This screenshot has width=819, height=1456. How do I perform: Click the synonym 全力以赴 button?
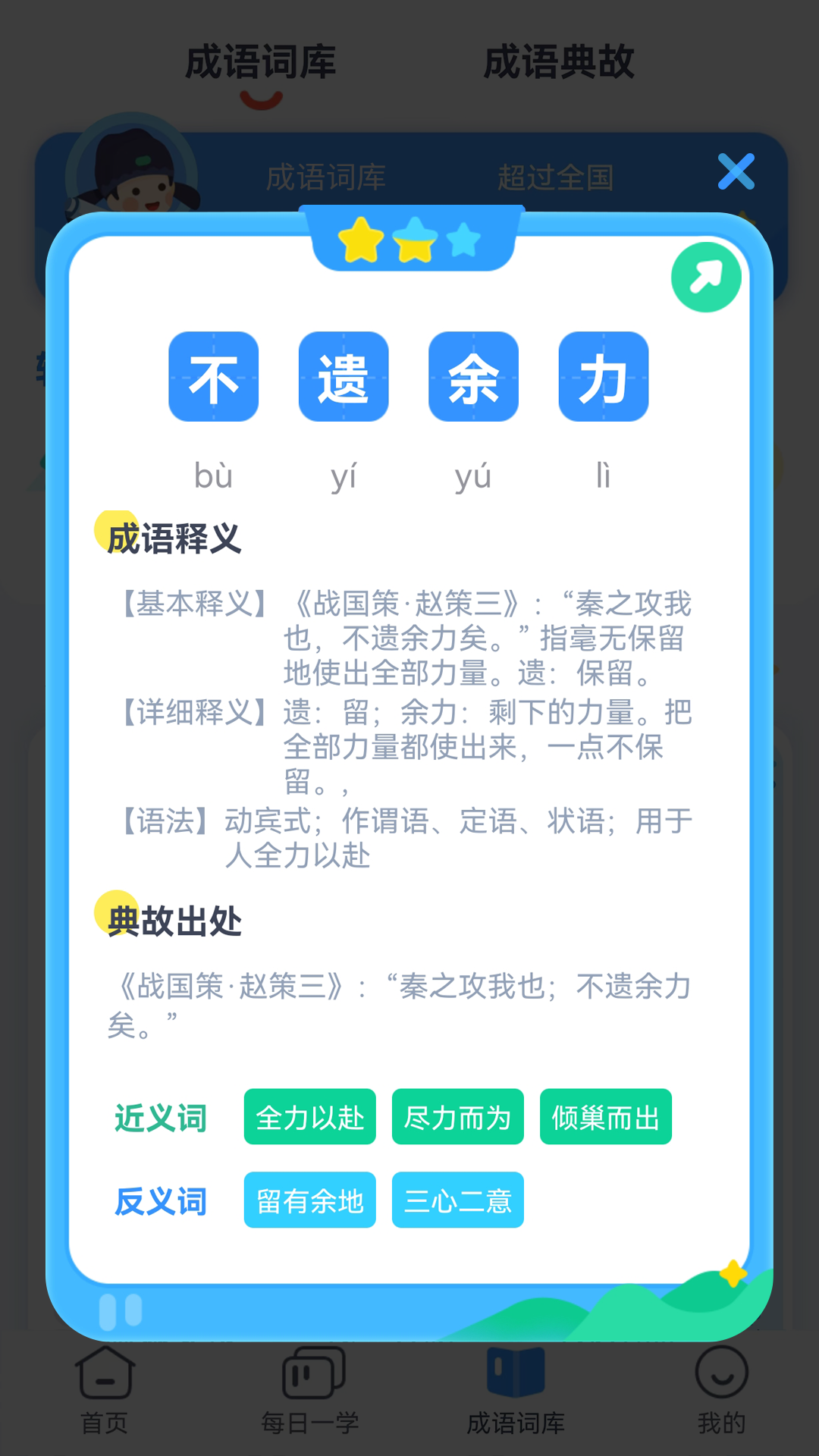(309, 1117)
